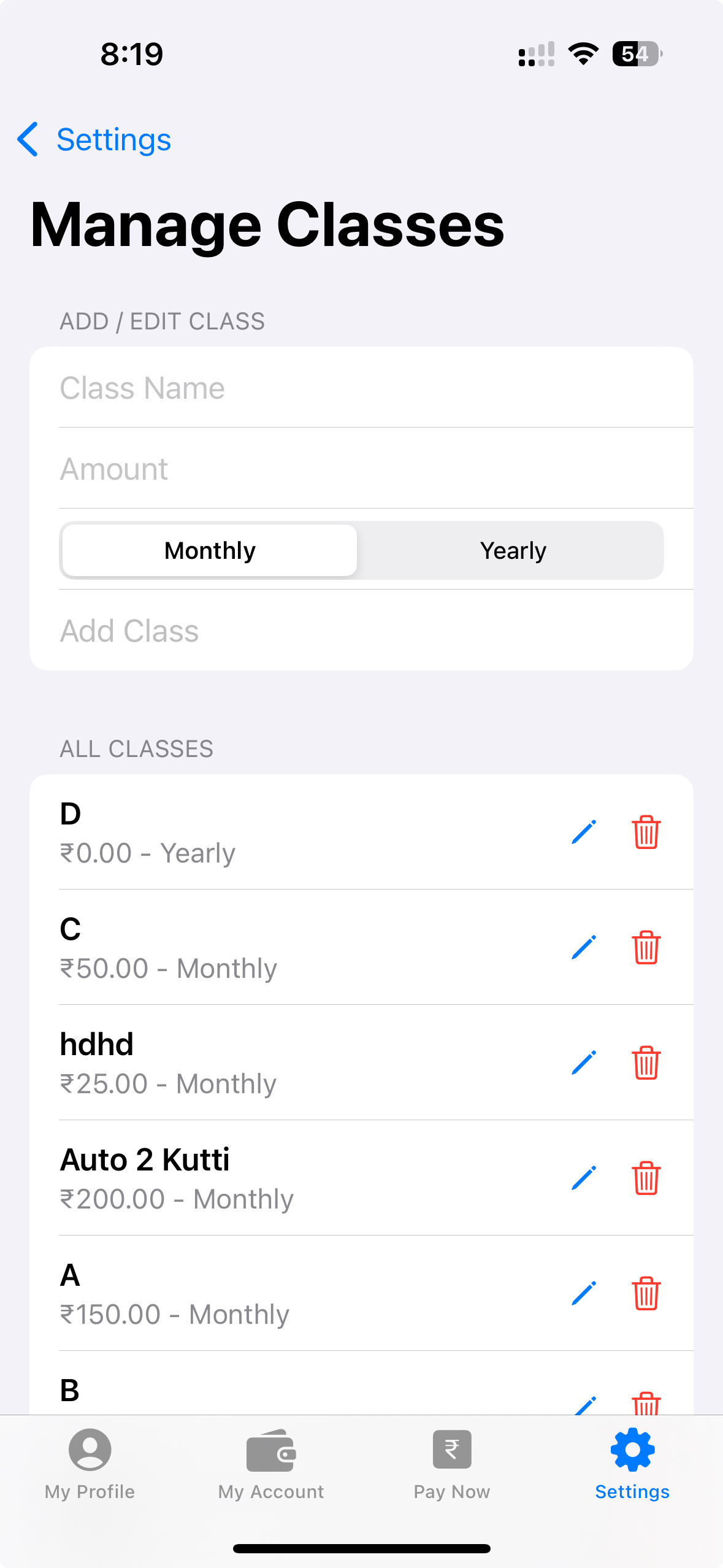Tap the Add Class button
723x1568 pixels.
click(129, 631)
